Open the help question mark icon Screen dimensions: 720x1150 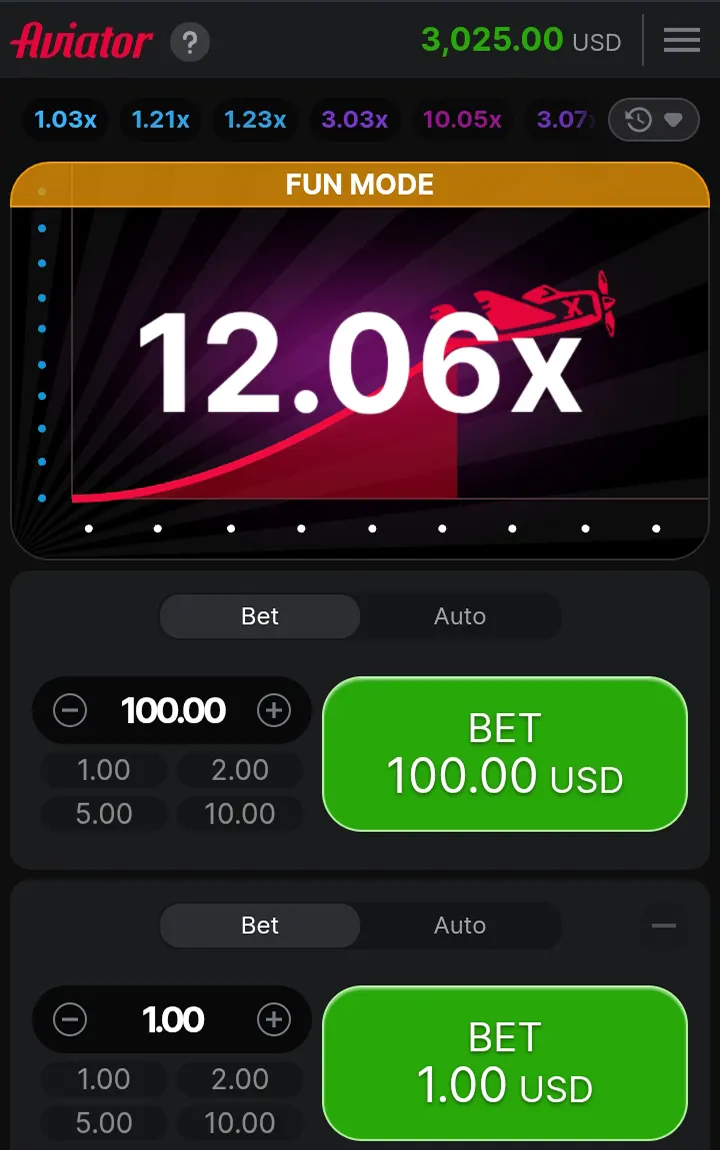pyautogui.click(x=190, y=43)
